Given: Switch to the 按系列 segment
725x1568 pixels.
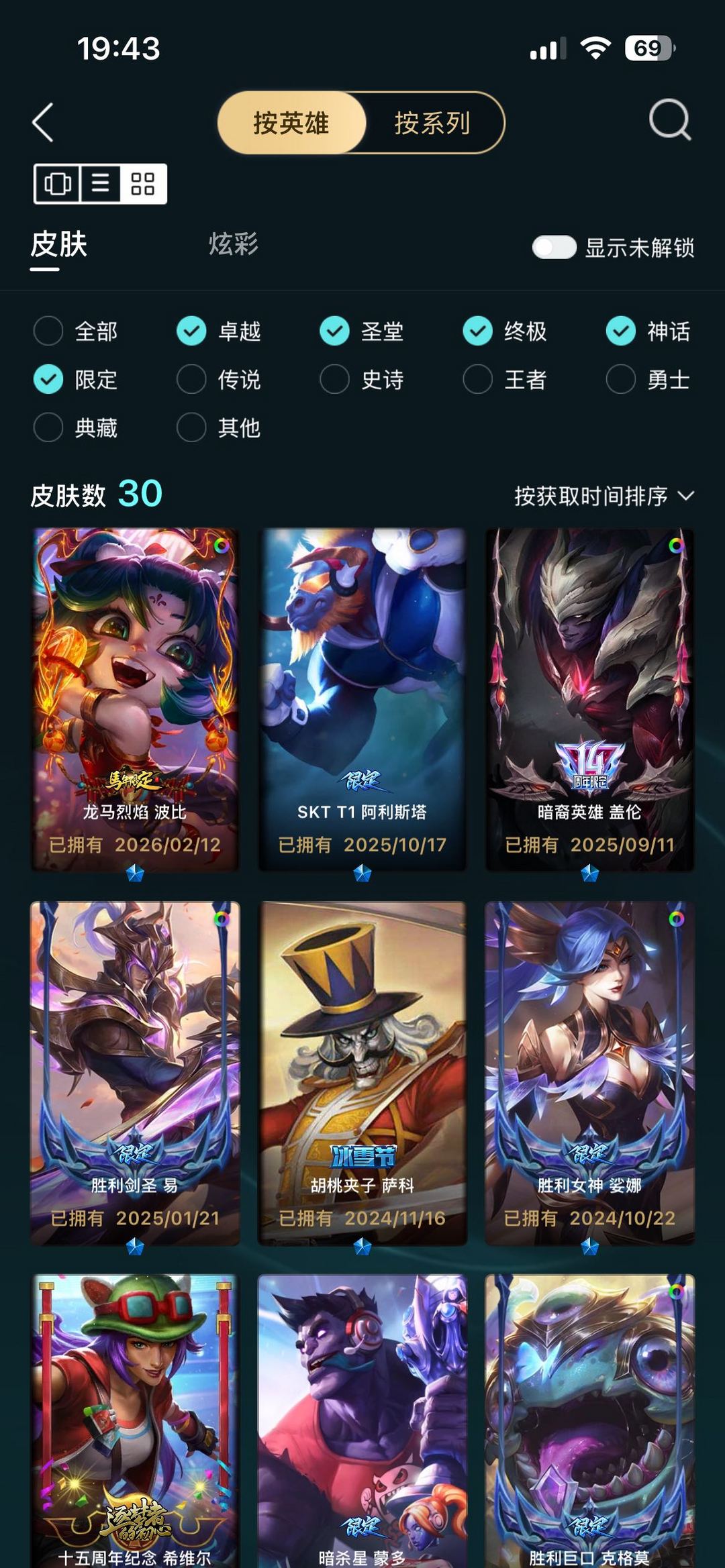Looking at the screenshot, I should pyautogui.click(x=432, y=123).
